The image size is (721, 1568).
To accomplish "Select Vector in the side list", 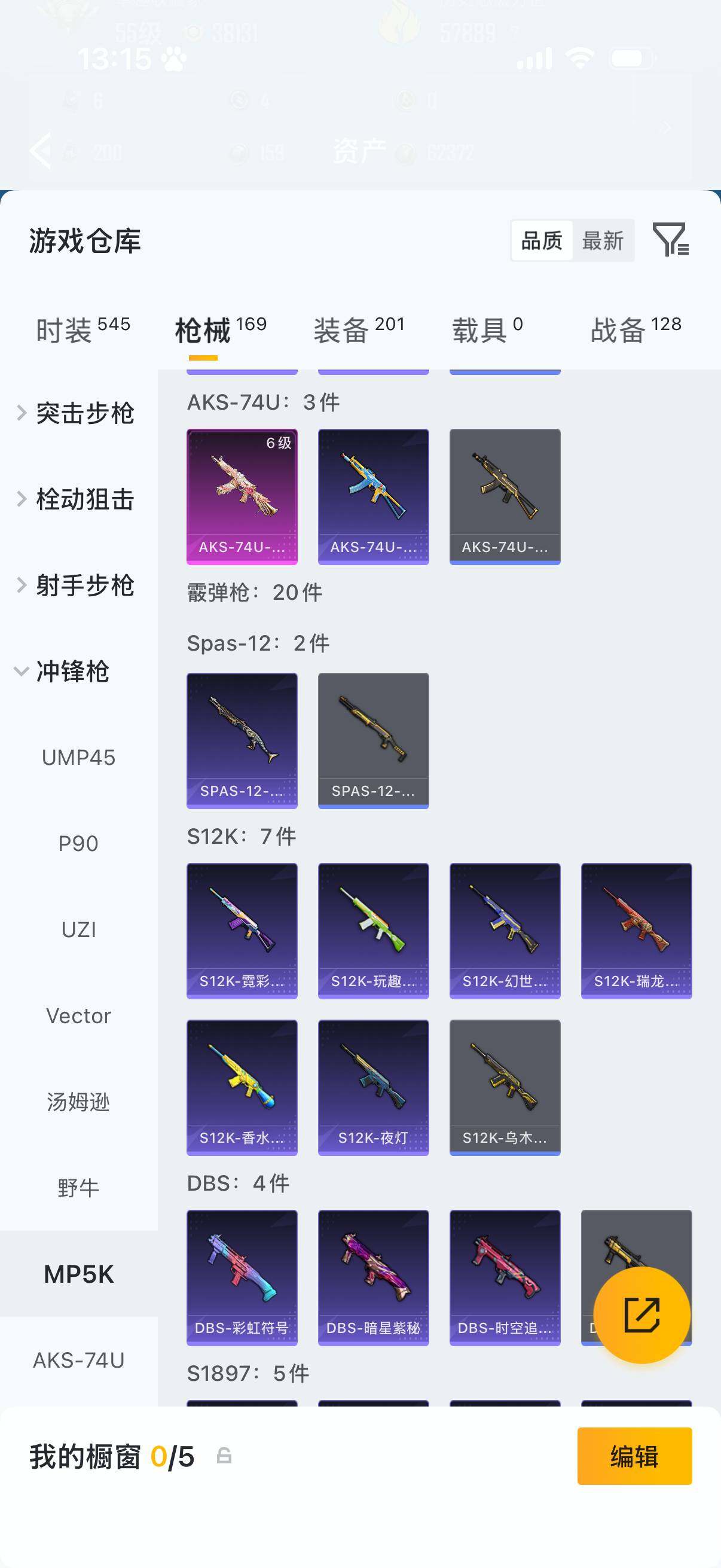I will click(x=78, y=1016).
